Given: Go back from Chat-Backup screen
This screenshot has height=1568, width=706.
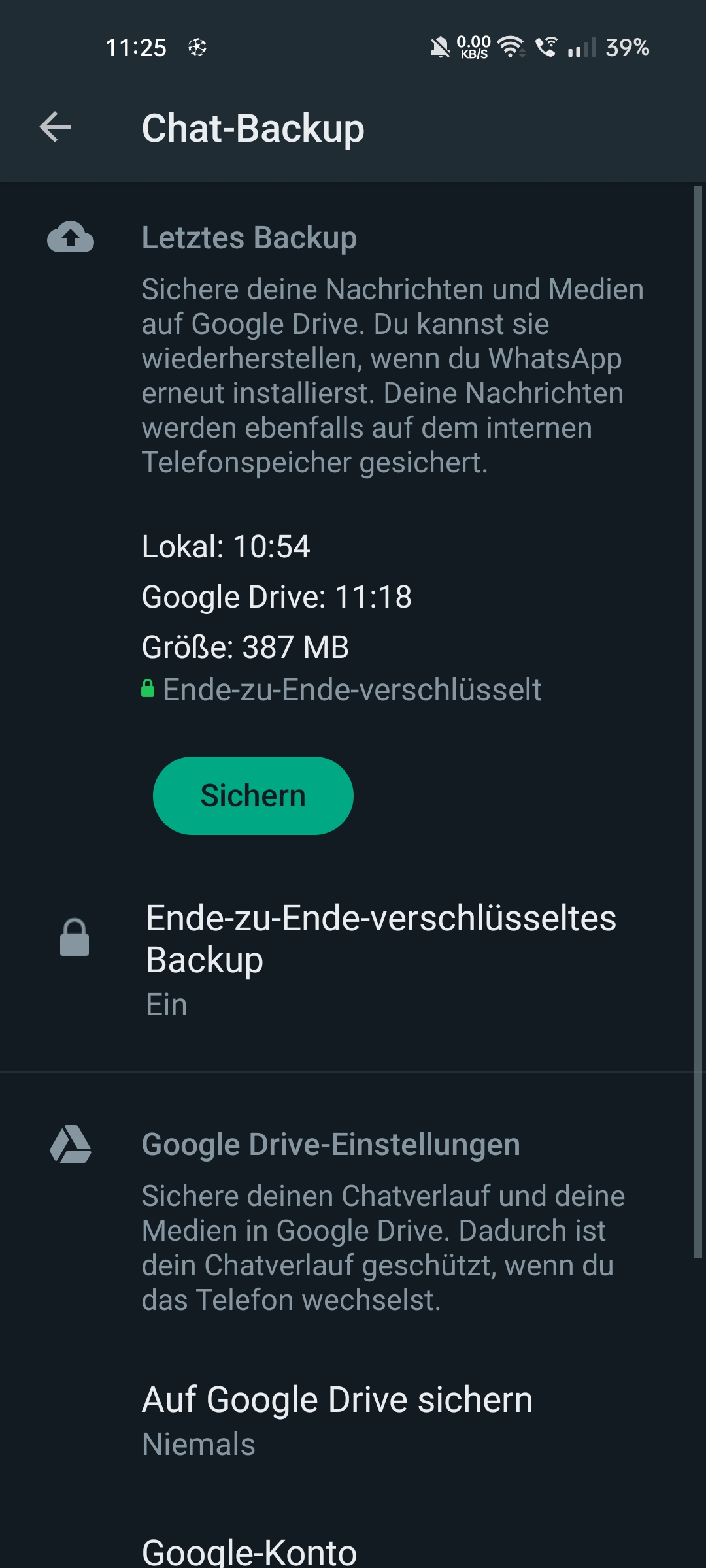Looking at the screenshot, I should 55,127.
